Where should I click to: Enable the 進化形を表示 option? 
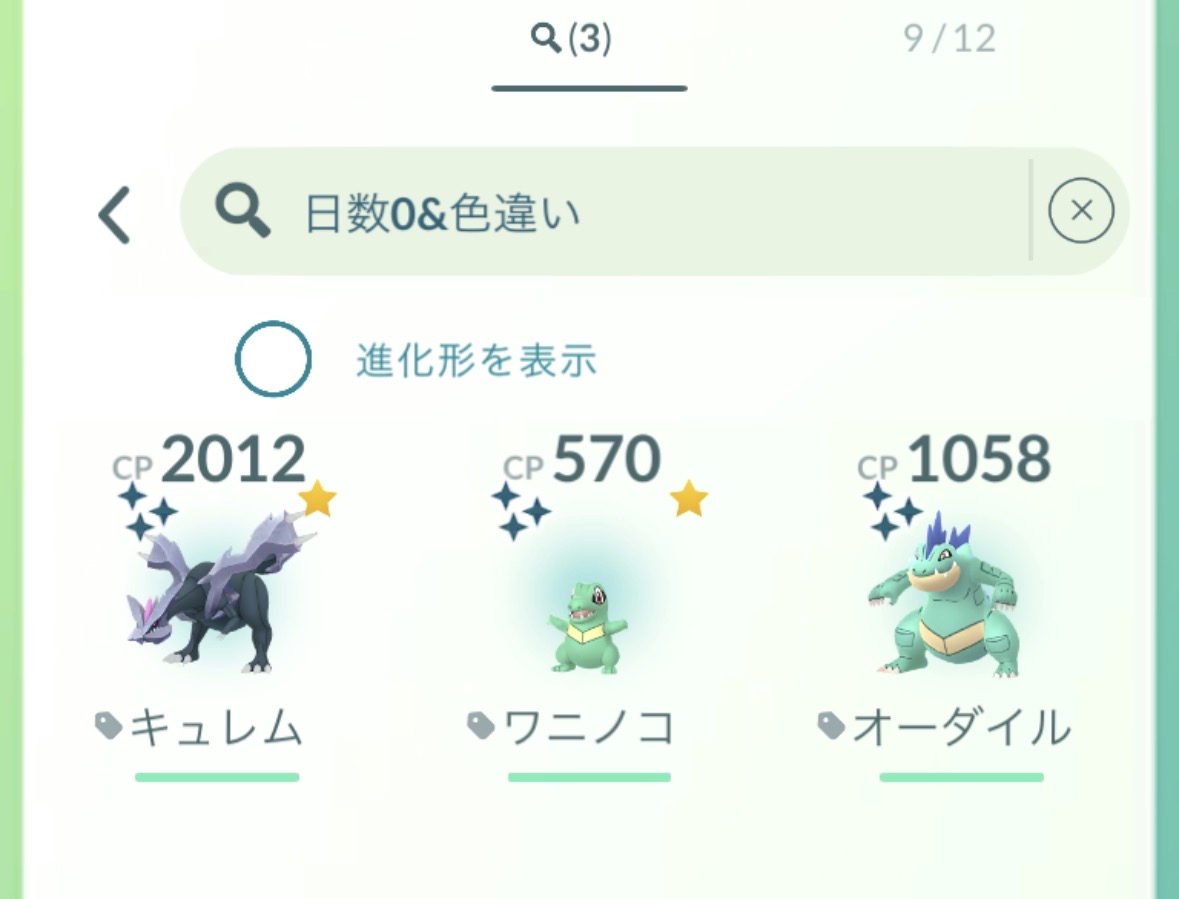coord(273,359)
